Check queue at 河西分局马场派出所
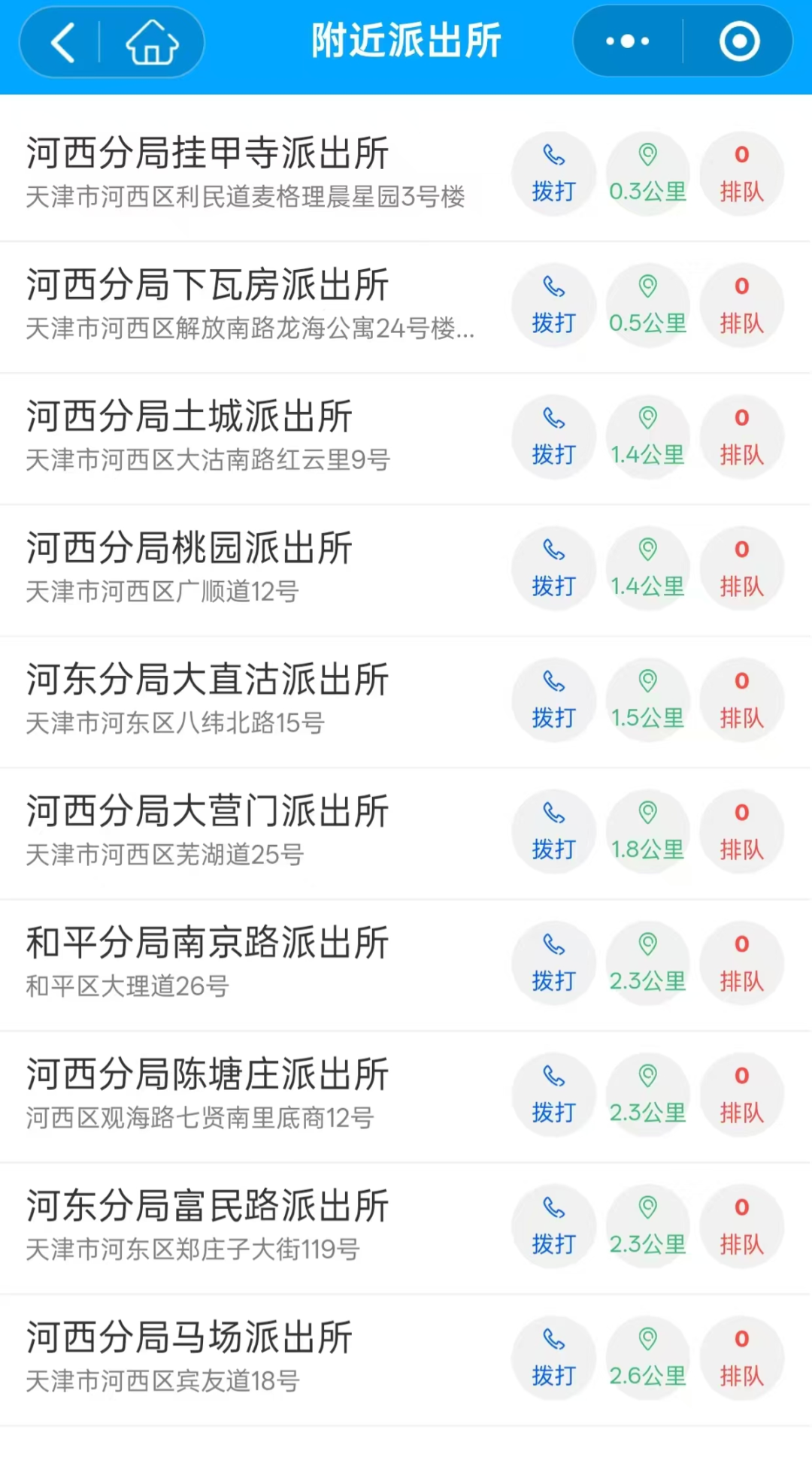812x1460 pixels. tap(742, 1358)
